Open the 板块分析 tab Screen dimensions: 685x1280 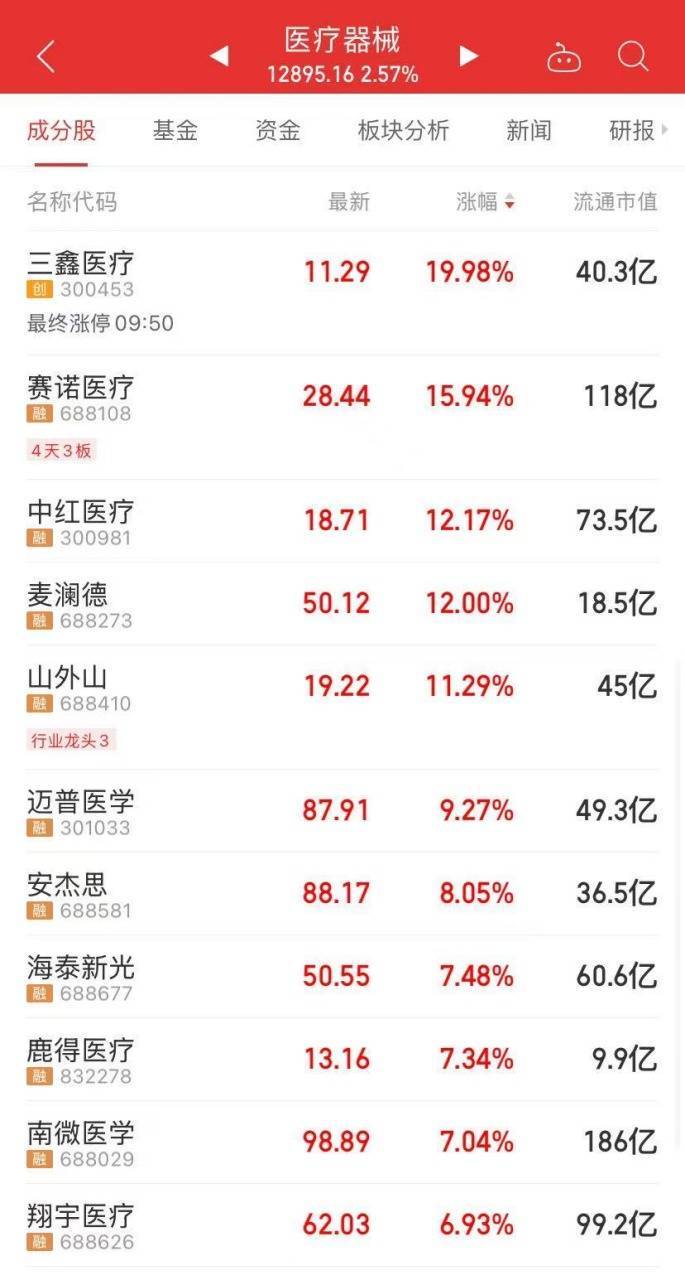403,130
